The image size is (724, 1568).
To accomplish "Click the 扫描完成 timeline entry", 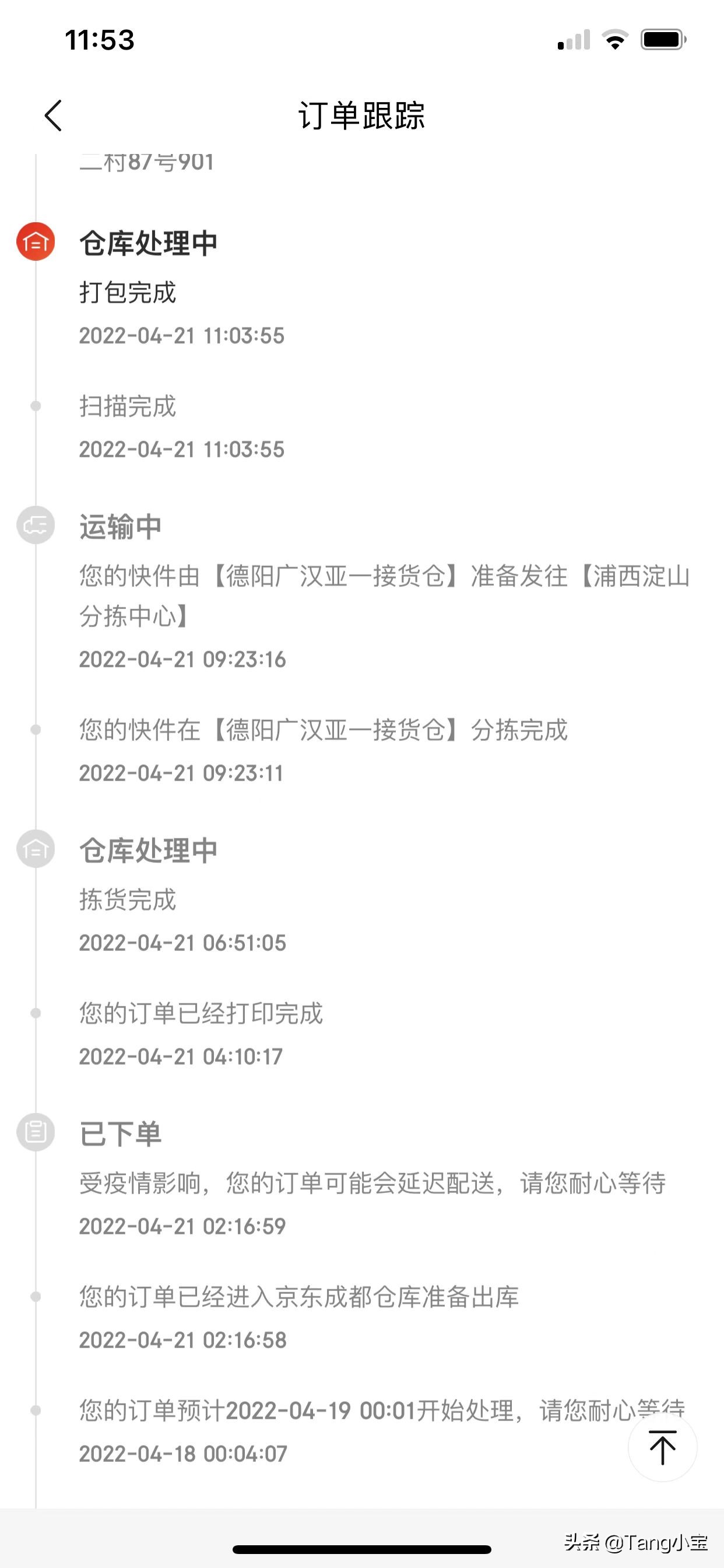I will 128,407.
